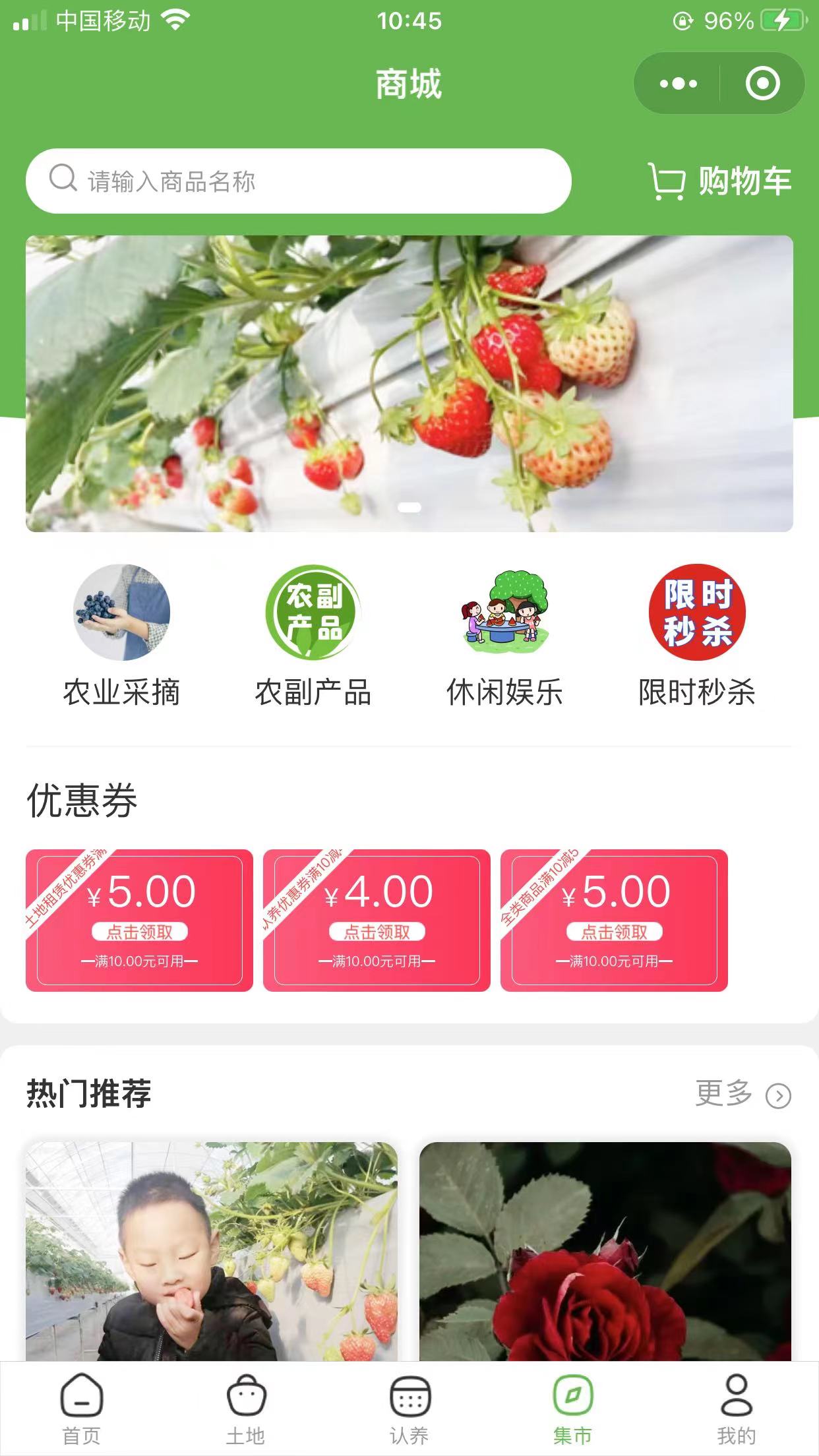819x1456 pixels.
Task: Open the mini program more options menu
Action: tap(678, 84)
